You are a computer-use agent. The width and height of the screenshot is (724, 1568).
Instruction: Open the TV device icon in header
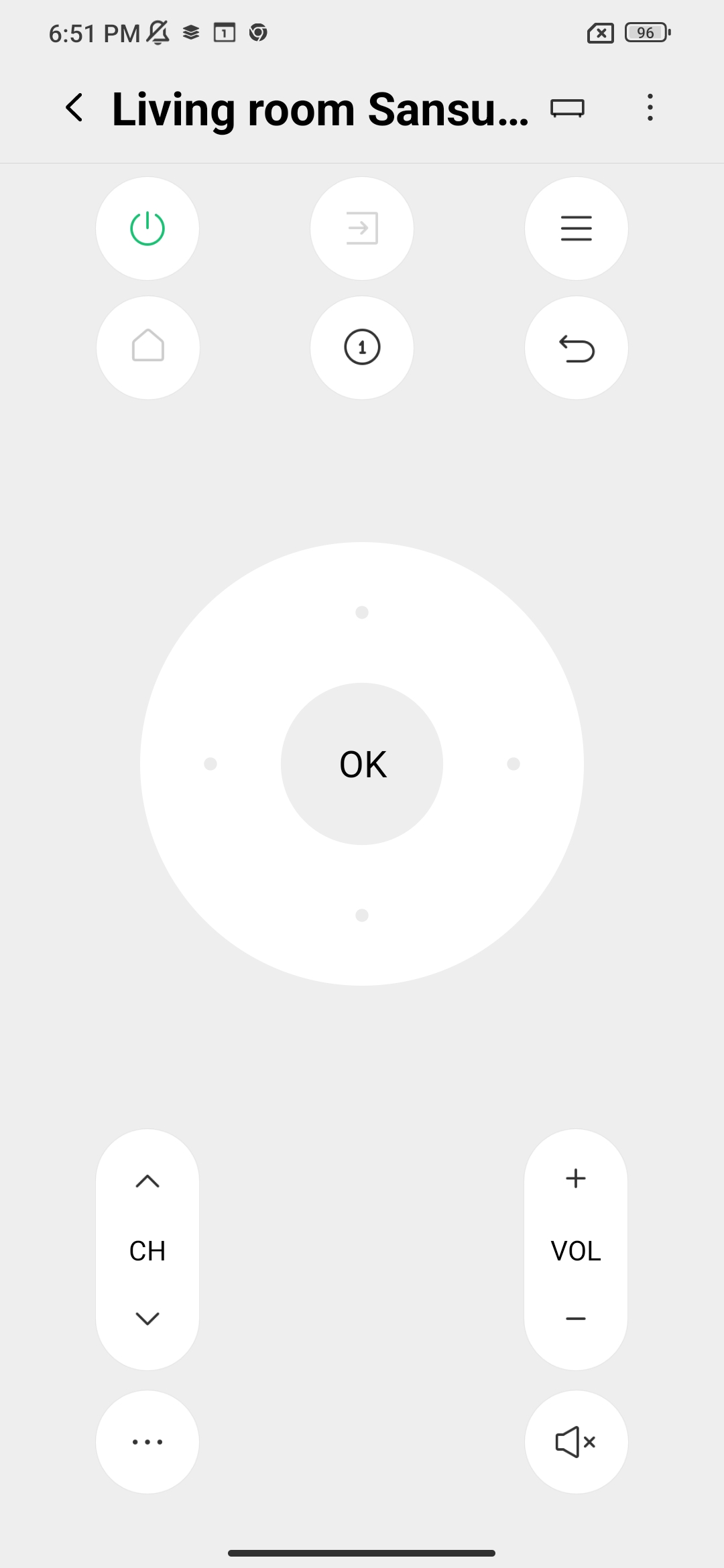point(567,108)
